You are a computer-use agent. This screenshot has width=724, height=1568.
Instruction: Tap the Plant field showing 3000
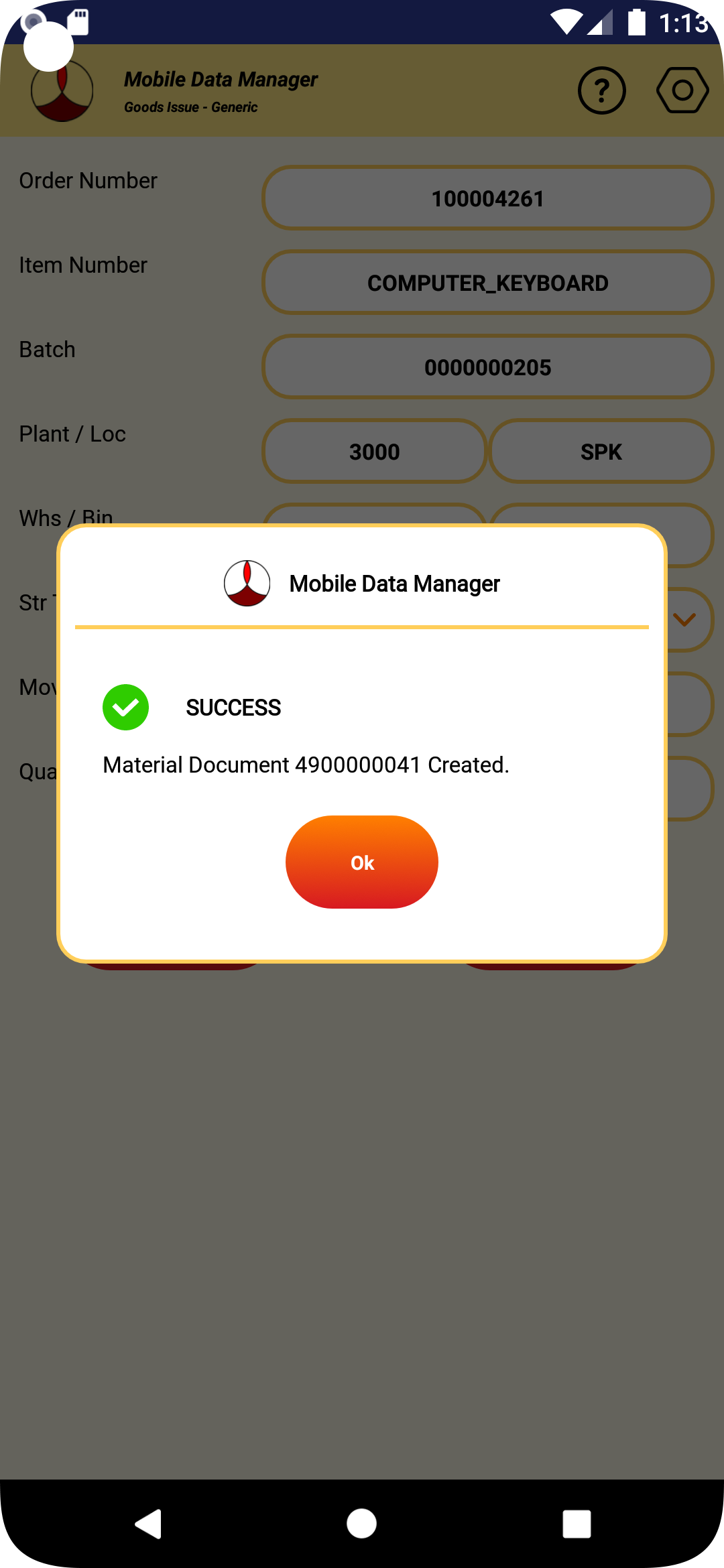coord(374,452)
